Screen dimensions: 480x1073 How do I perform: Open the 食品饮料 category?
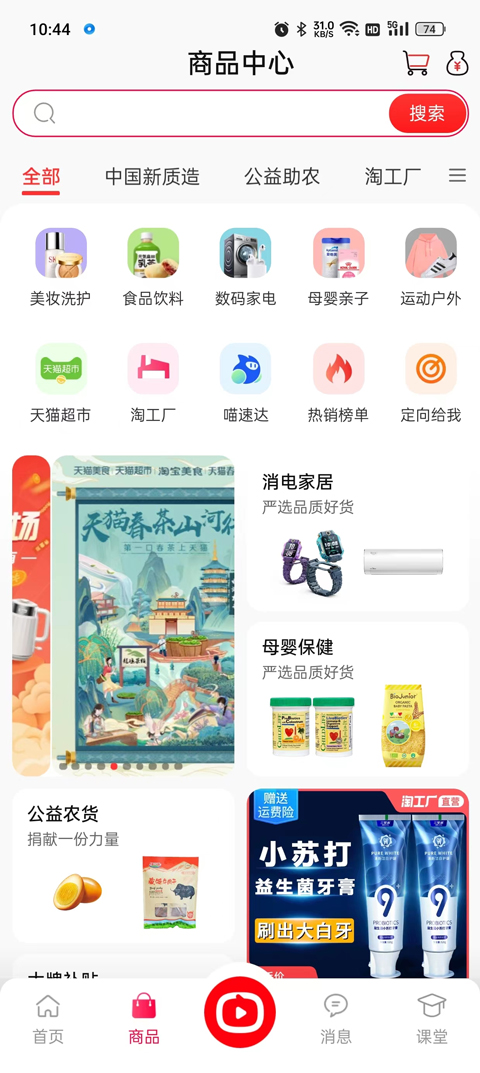click(x=153, y=268)
